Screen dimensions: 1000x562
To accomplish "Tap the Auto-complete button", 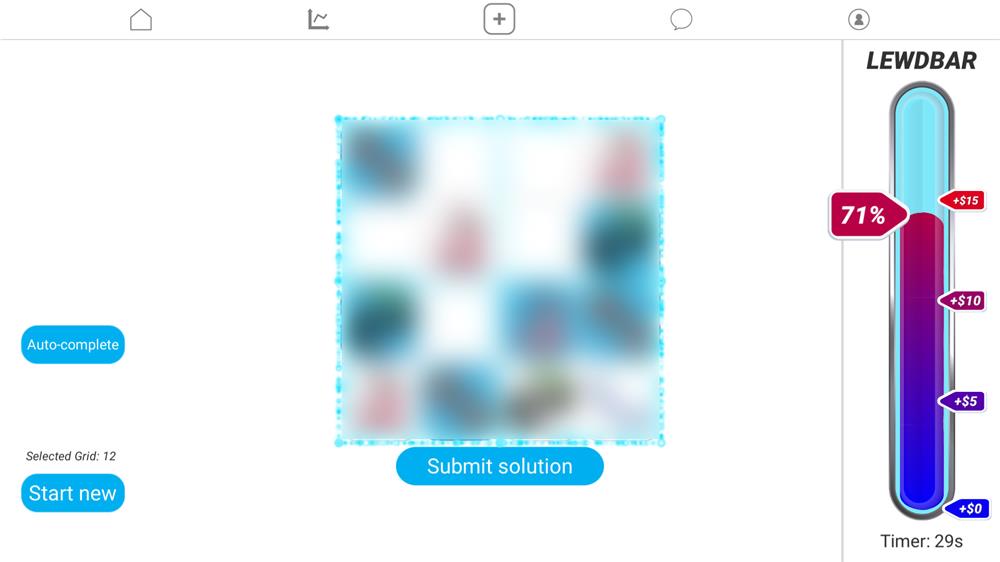I will pos(73,345).
